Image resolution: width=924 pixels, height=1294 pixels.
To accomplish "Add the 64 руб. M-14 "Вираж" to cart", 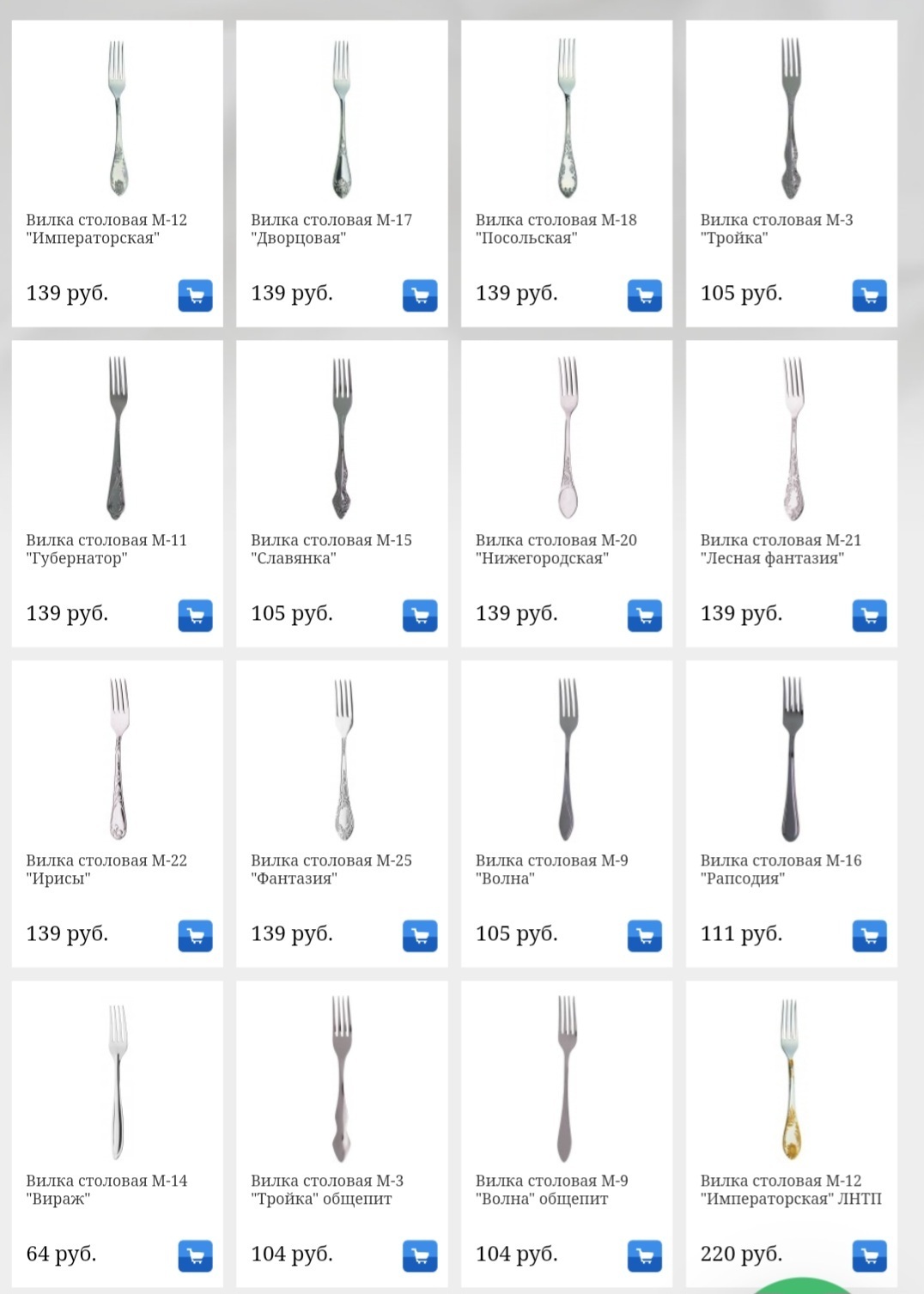I will point(195,1256).
